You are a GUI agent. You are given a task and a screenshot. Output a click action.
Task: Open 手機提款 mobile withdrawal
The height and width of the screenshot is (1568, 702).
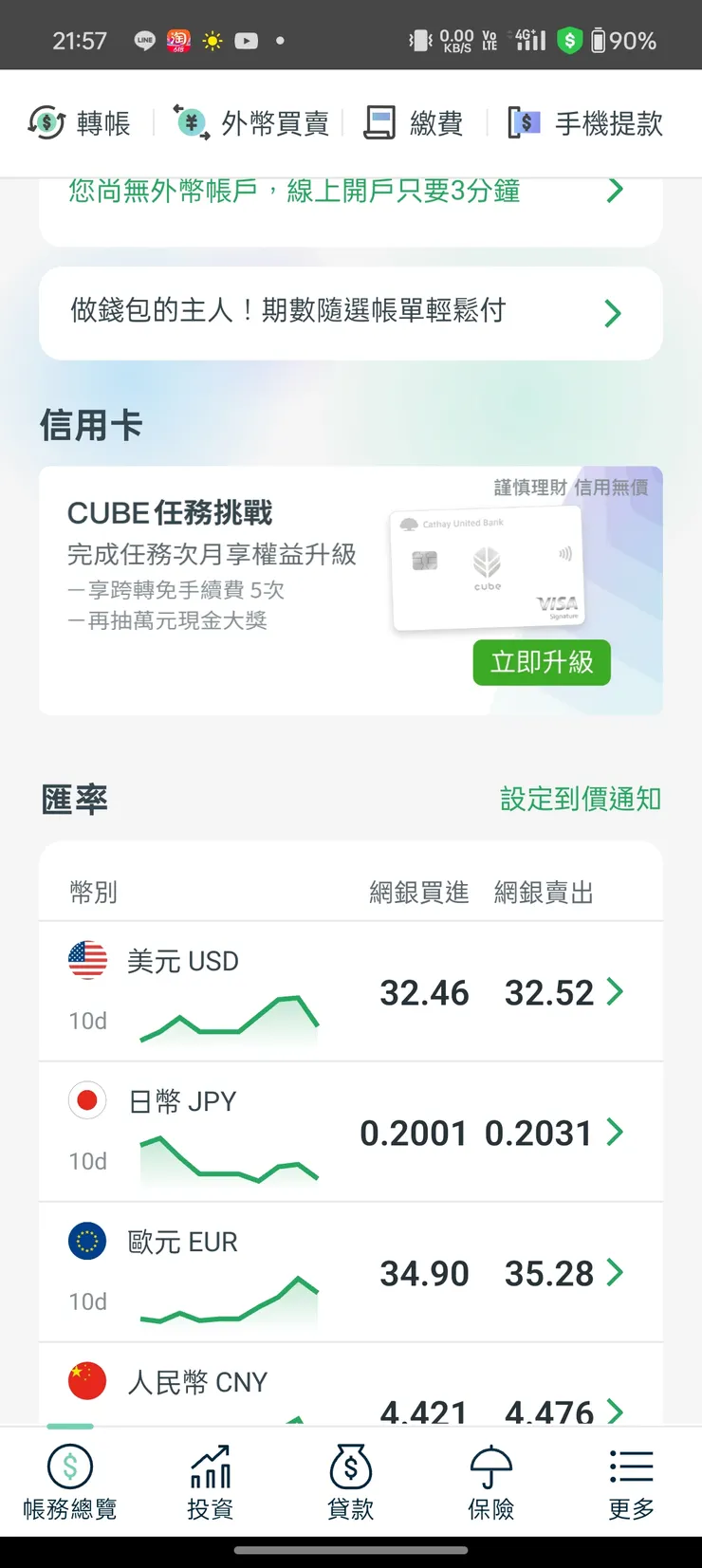click(524, 122)
